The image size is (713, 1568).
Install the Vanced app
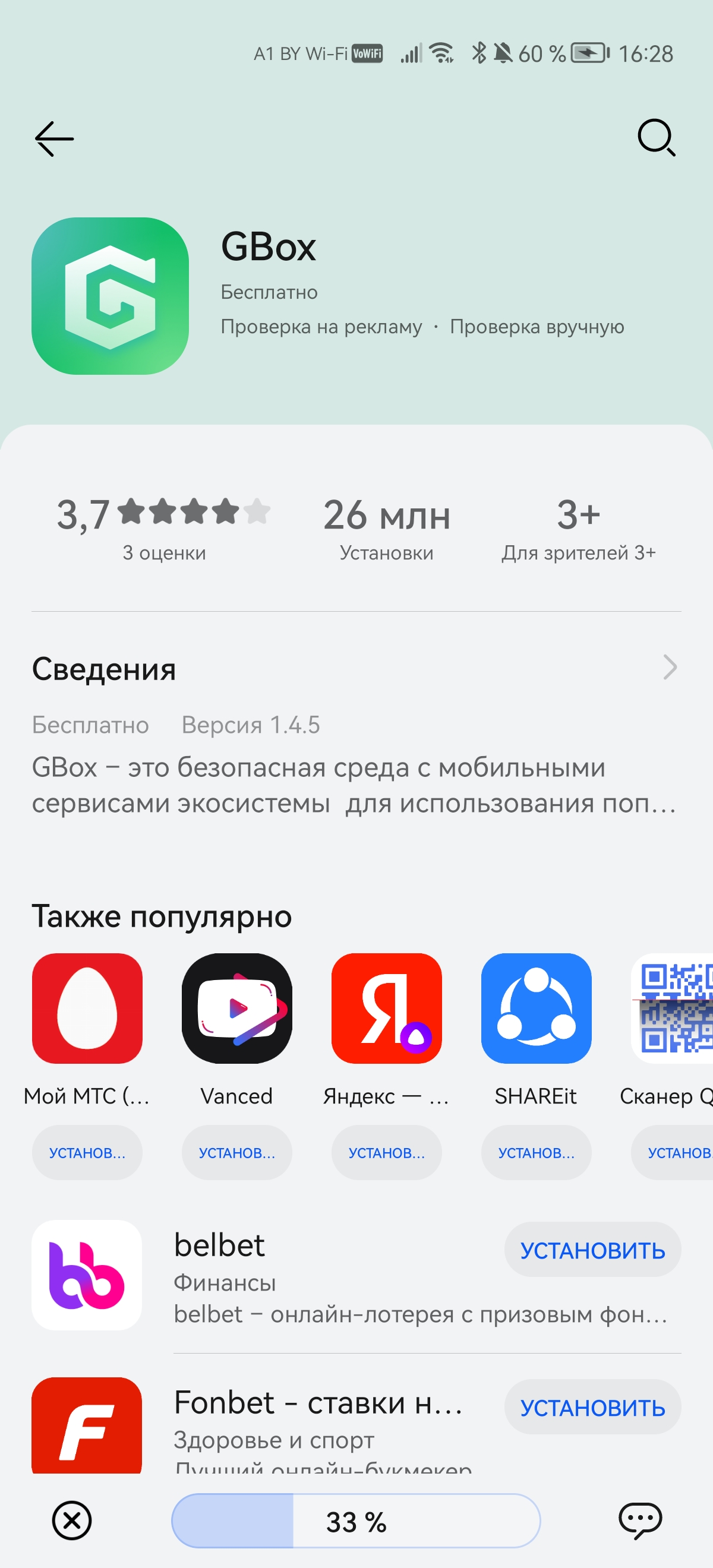tap(237, 1152)
